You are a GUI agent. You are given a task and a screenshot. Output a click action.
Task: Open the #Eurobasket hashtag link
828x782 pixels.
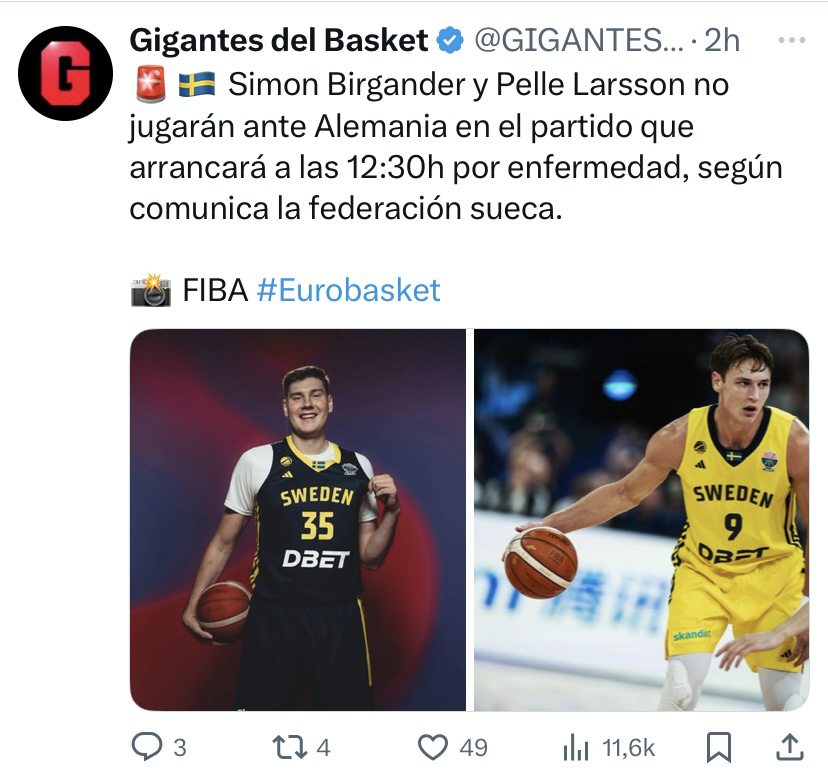[348, 290]
